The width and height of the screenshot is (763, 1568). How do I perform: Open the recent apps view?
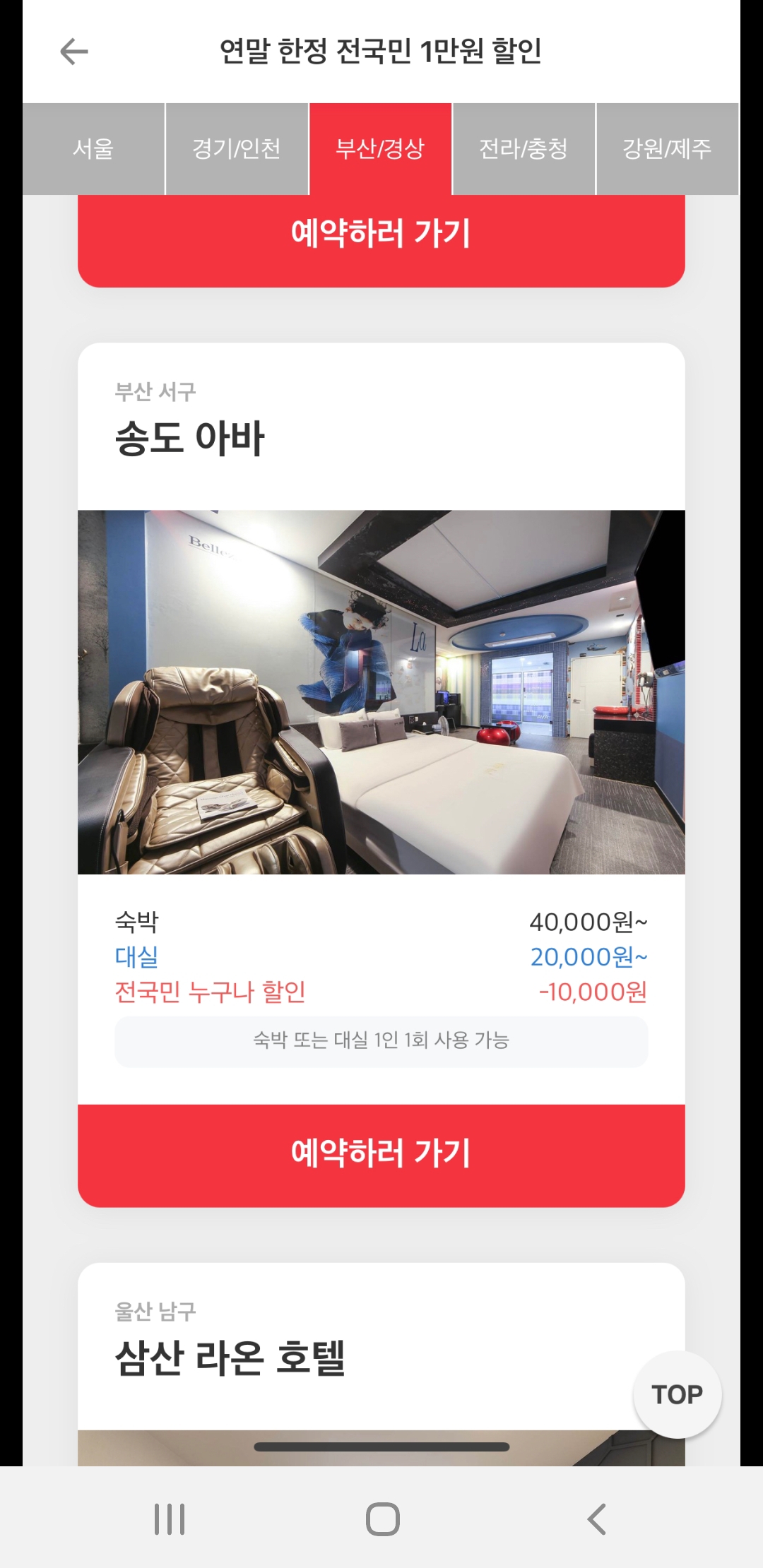170,1519
